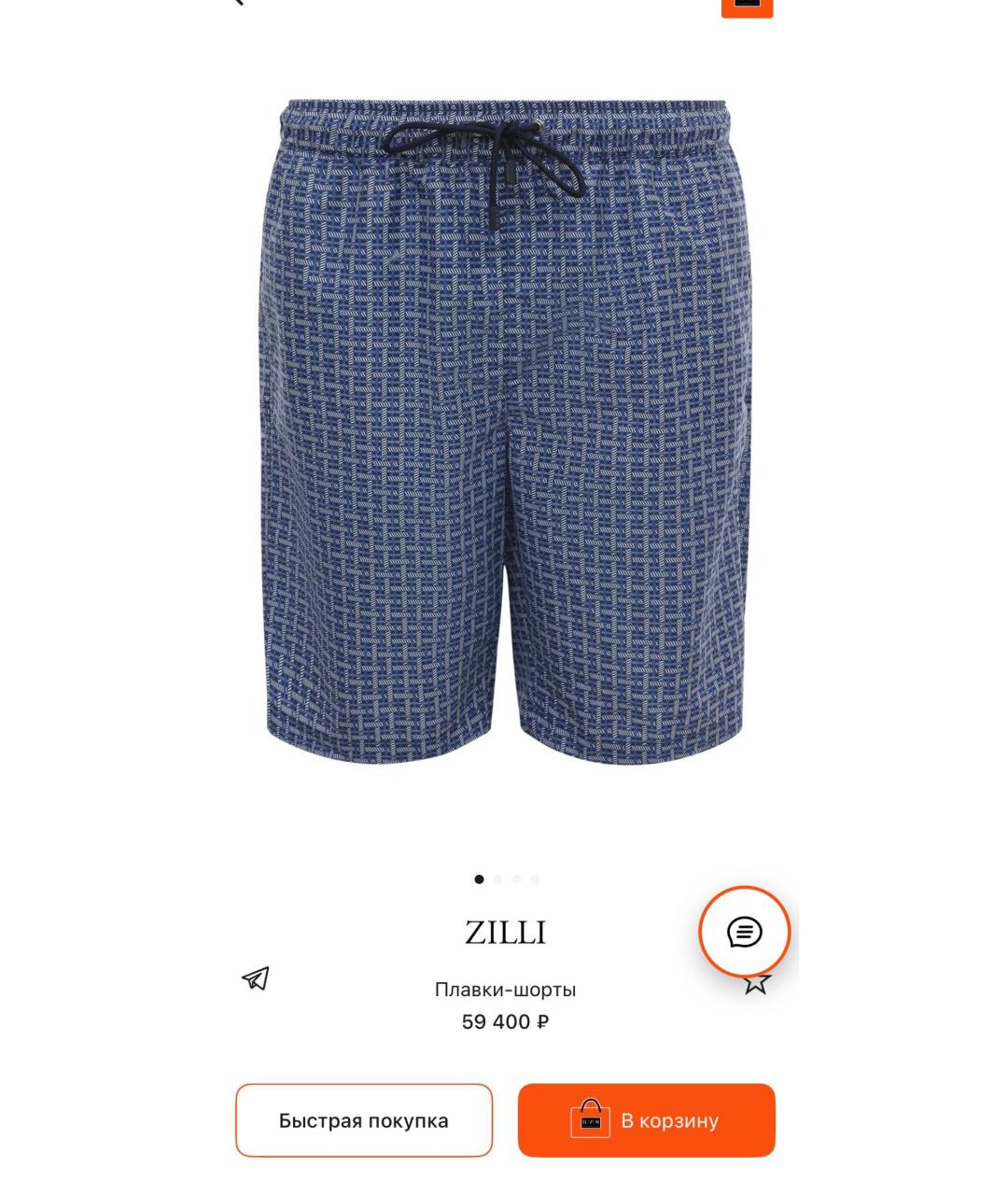Tap the 'Быстрая покупка' quick purchase button
This screenshot has width=1008, height=1195.
tap(364, 1120)
